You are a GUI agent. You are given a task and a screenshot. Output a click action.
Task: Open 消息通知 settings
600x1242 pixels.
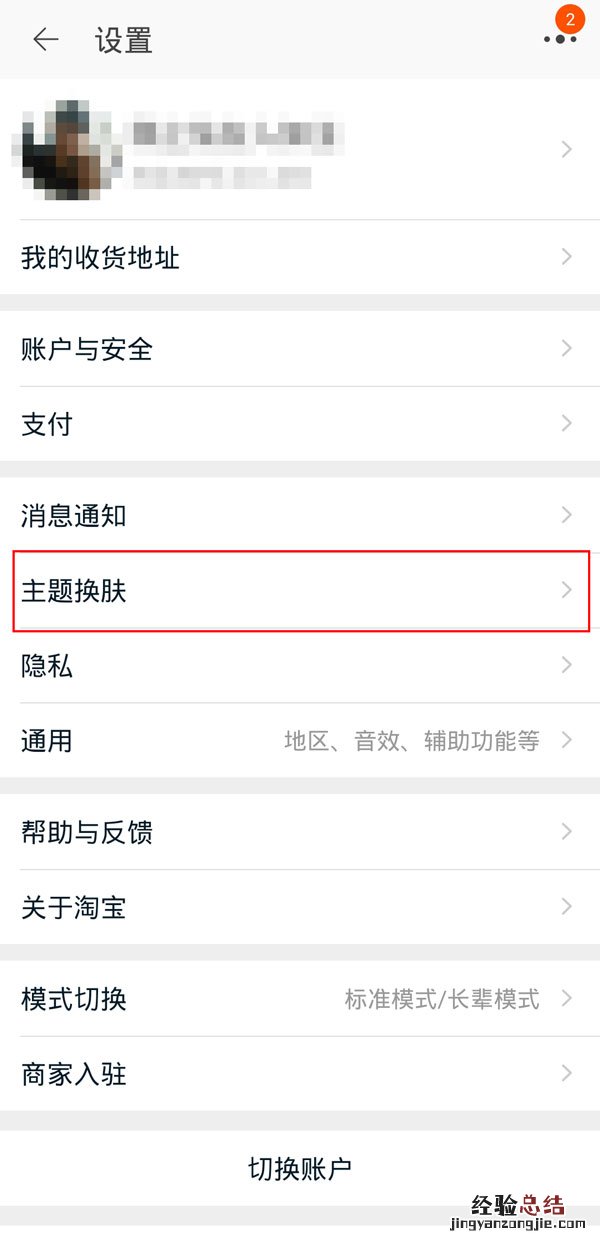300,516
